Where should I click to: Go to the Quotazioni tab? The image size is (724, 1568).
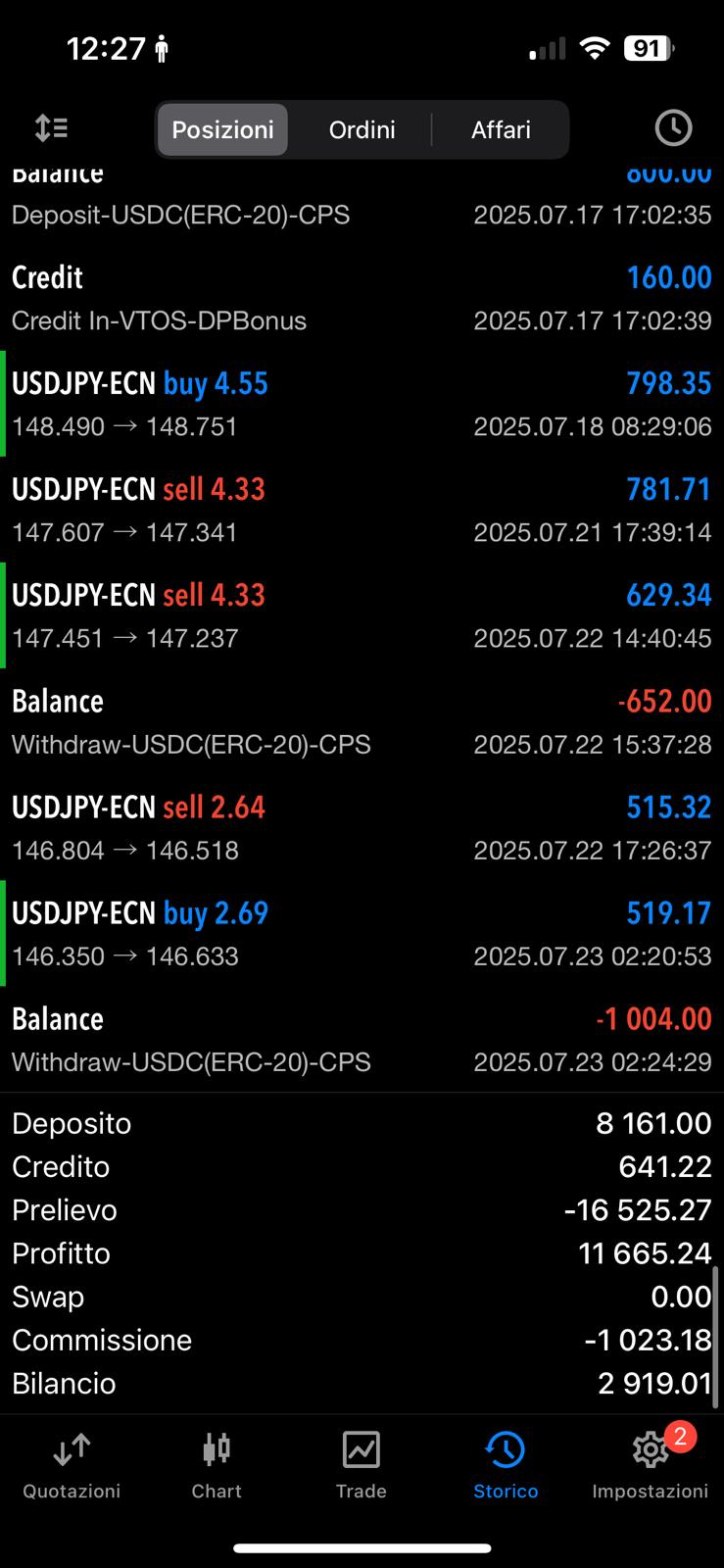[x=72, y=1465]
